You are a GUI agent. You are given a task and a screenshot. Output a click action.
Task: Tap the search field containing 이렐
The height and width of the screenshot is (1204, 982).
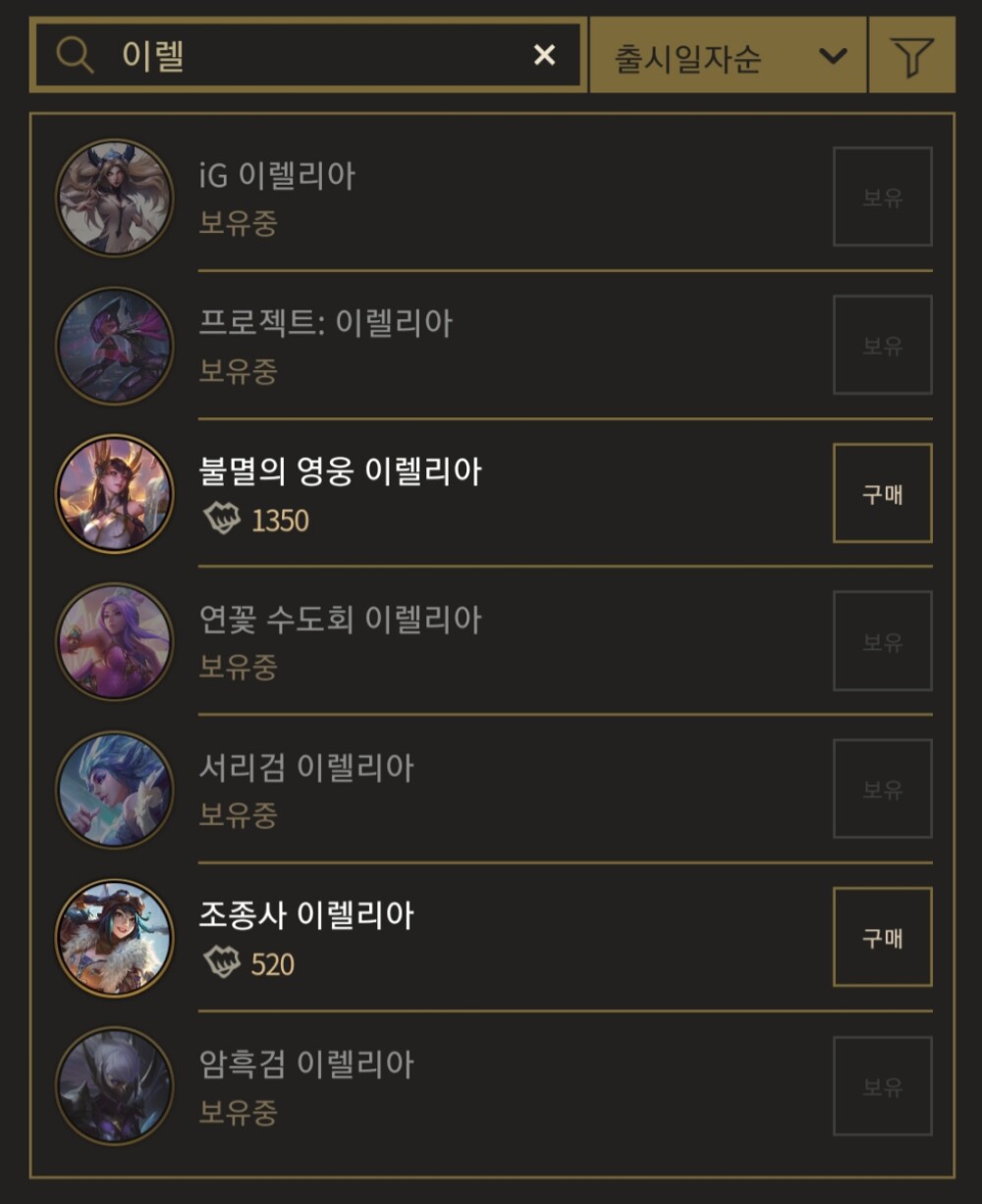tap(314, 55)
